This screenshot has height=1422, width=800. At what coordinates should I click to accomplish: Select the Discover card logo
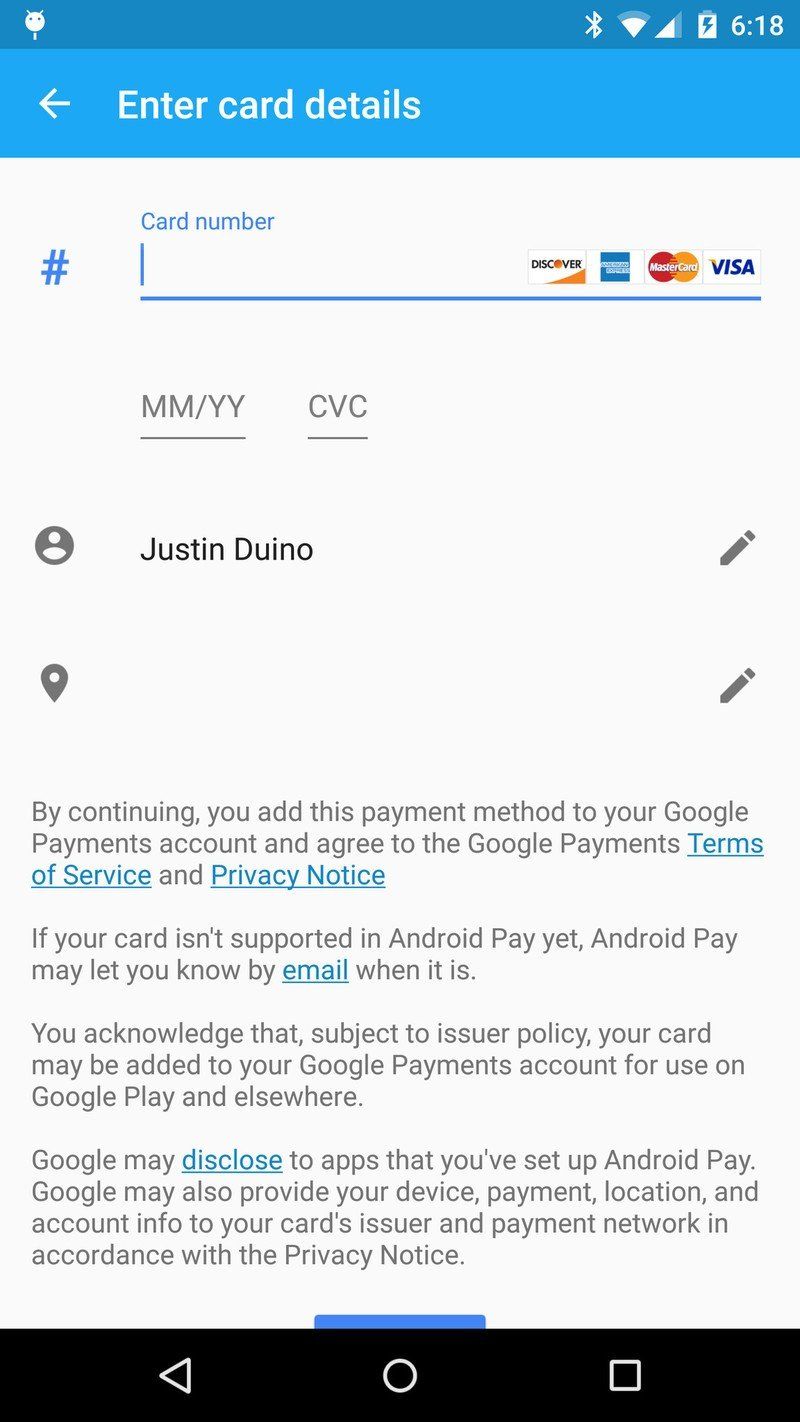556,267
